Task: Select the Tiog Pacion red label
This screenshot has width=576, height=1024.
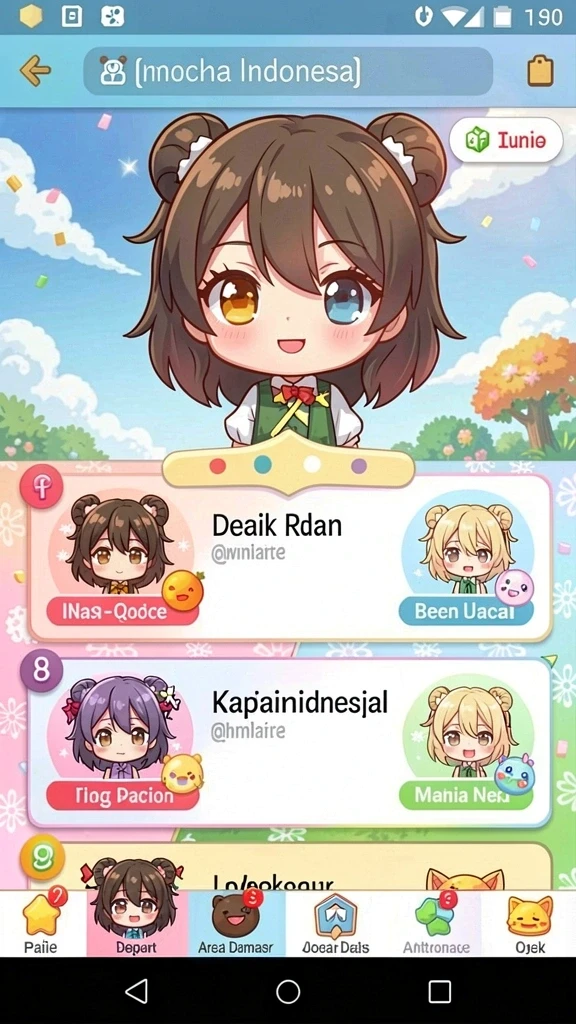Action: 123,796
